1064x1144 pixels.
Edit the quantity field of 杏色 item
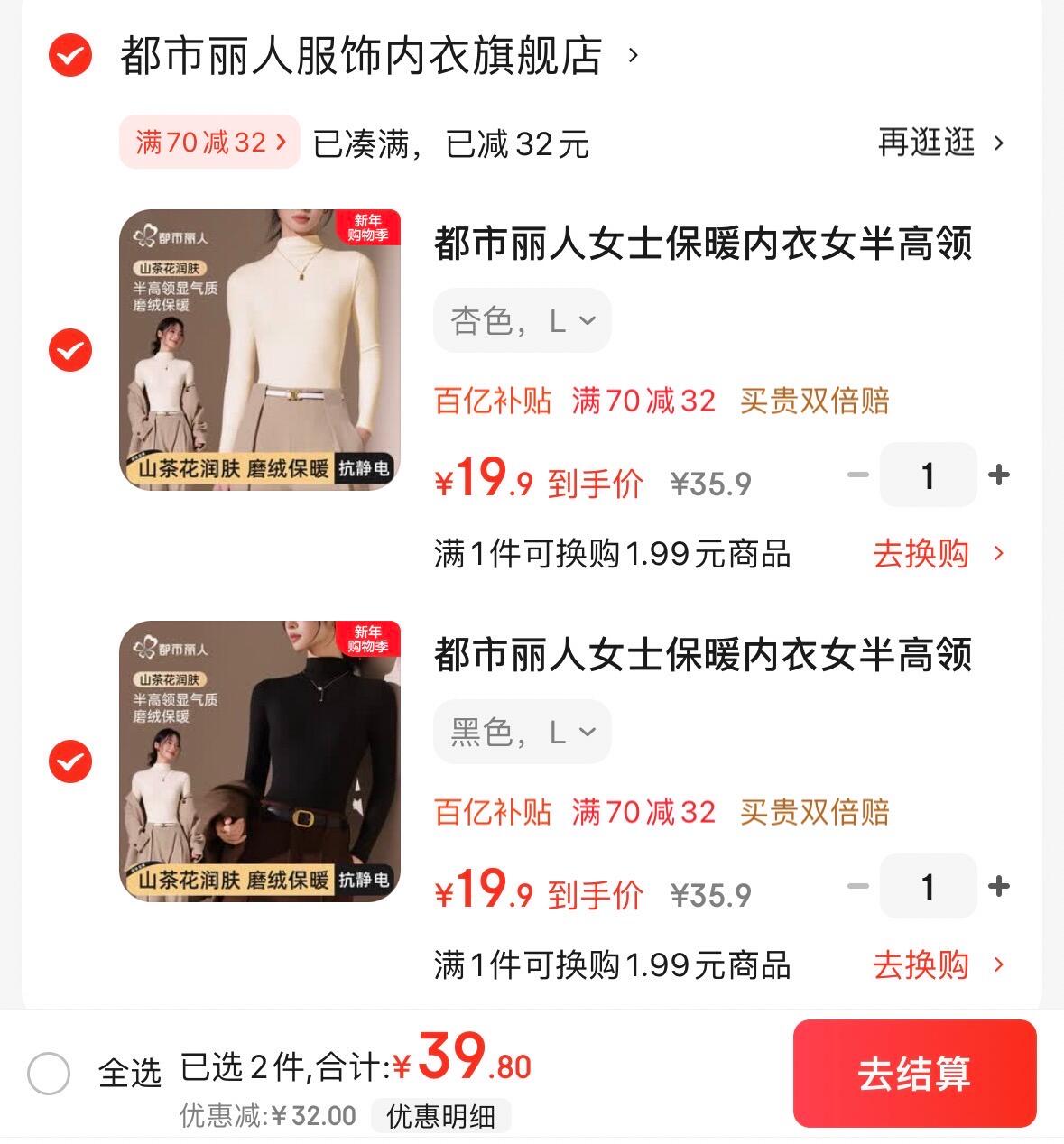[x=928, y=475]
